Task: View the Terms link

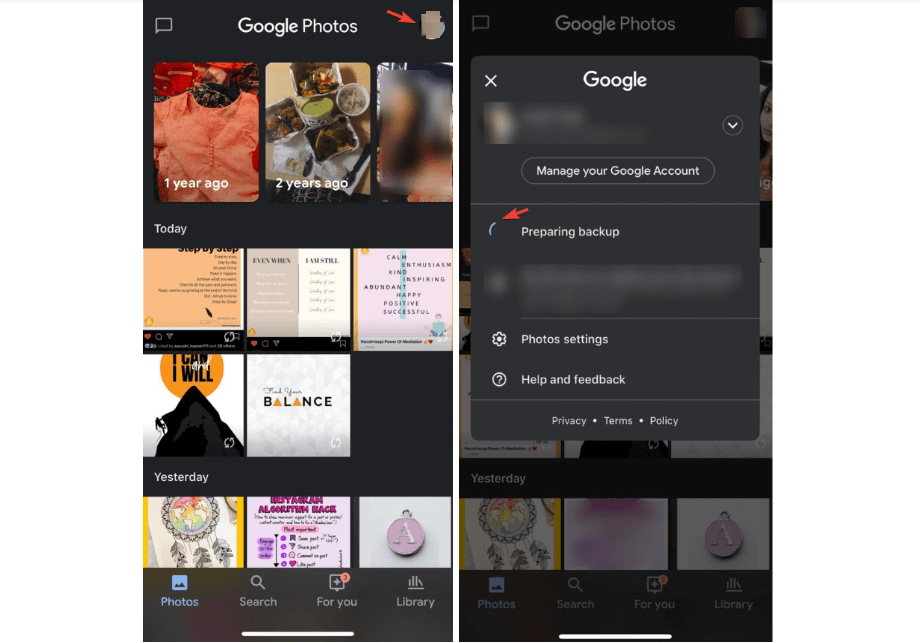Action: 618,421
